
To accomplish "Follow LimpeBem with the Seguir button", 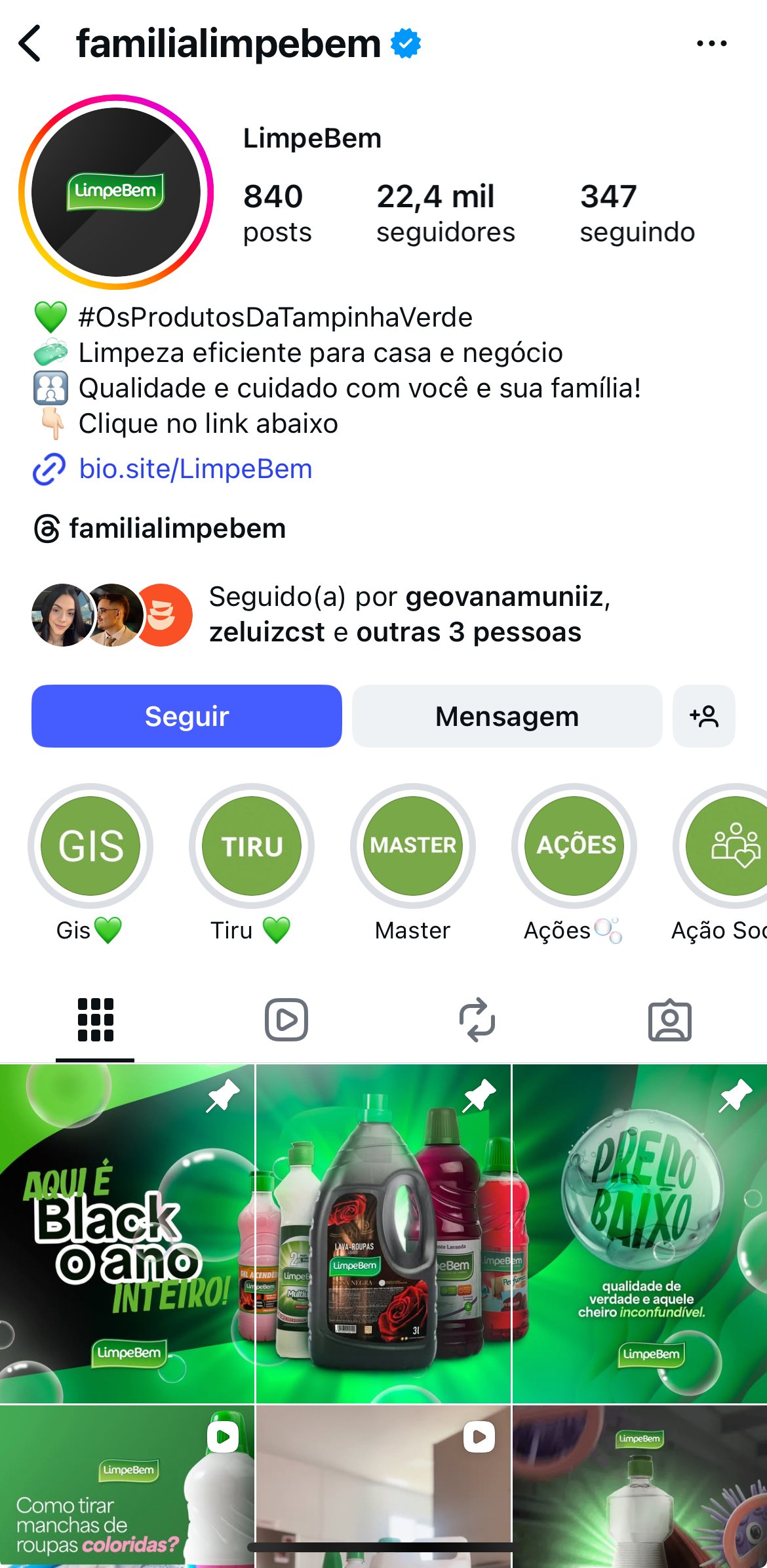I will 187,716.
